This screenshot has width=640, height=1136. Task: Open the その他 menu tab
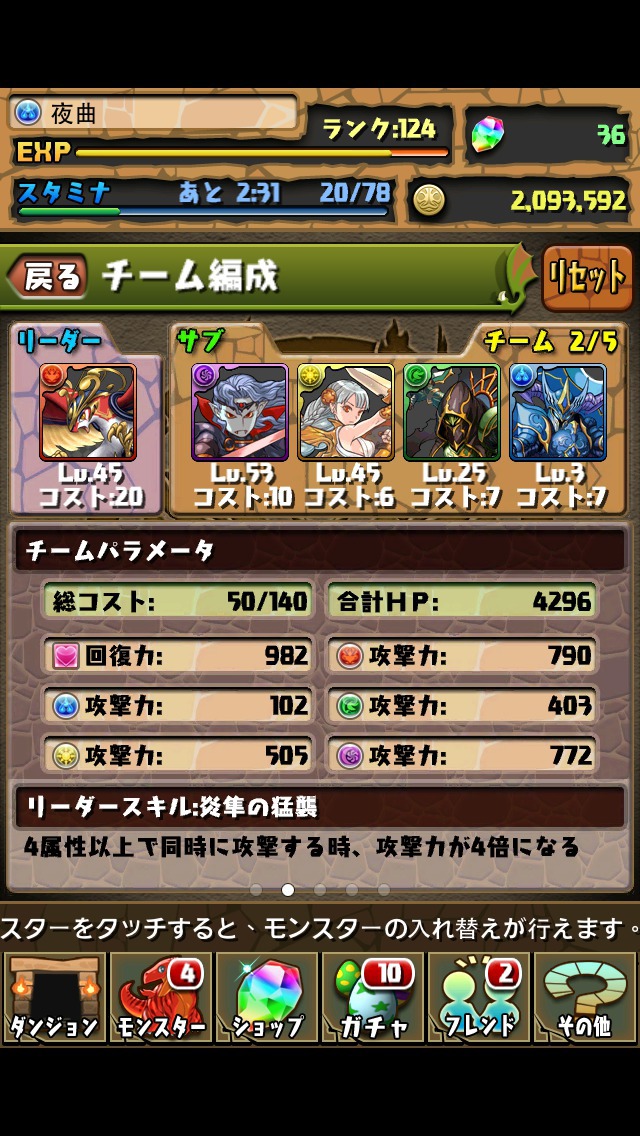(586, 997)
